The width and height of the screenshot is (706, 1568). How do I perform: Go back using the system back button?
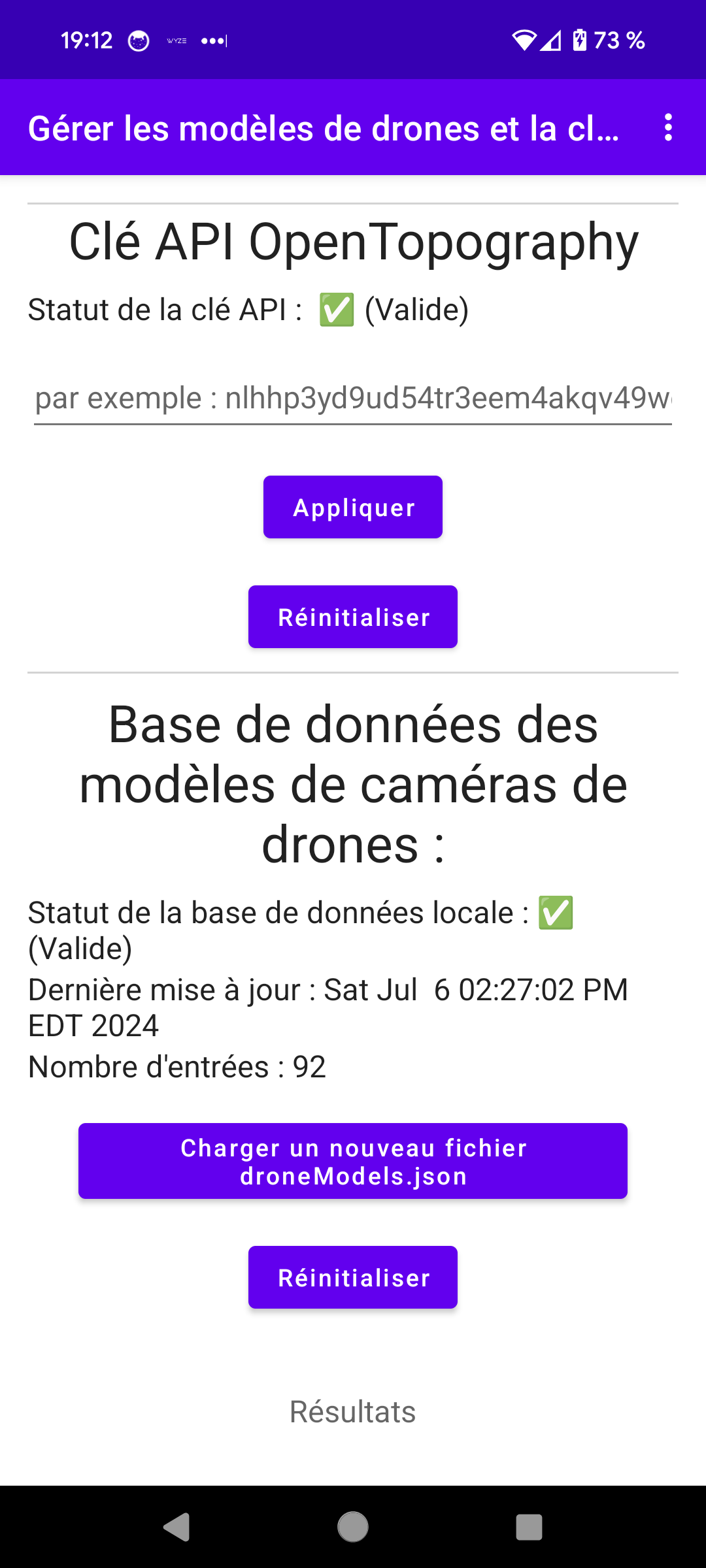click(x=176, y=1527)
